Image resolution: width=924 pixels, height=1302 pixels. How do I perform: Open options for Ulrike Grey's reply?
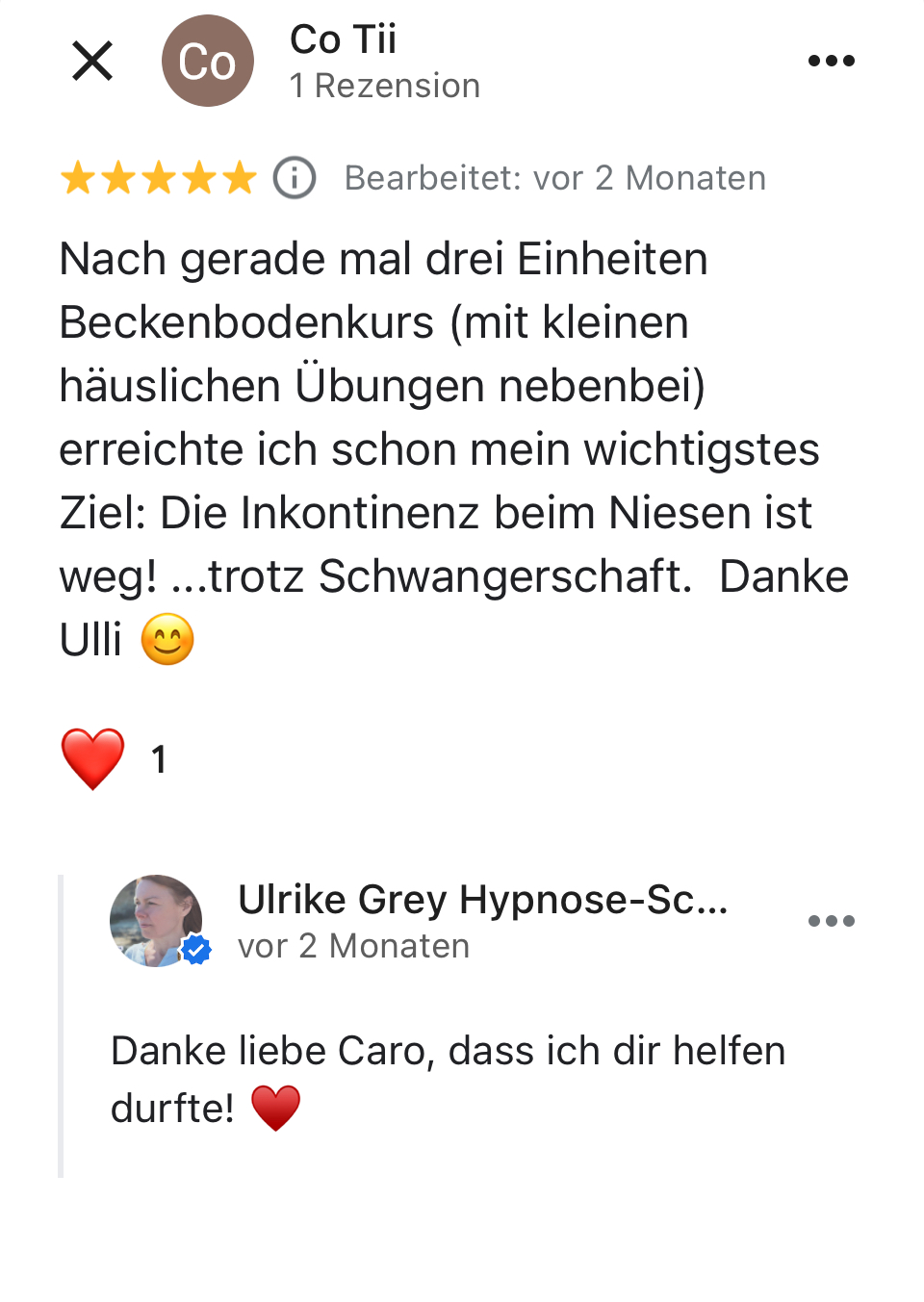[x=831, y=921]
